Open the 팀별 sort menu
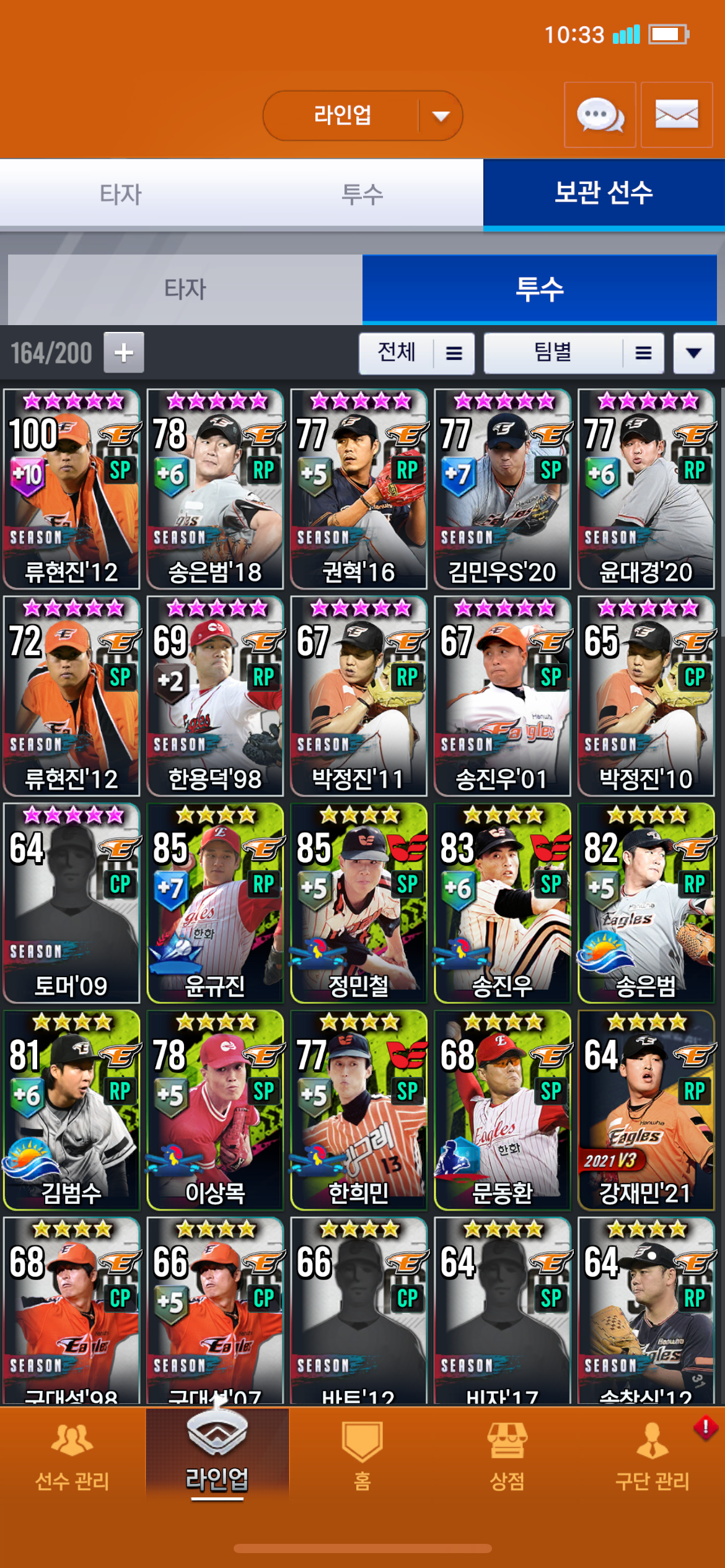725x1568 pixels. [573, 353]
